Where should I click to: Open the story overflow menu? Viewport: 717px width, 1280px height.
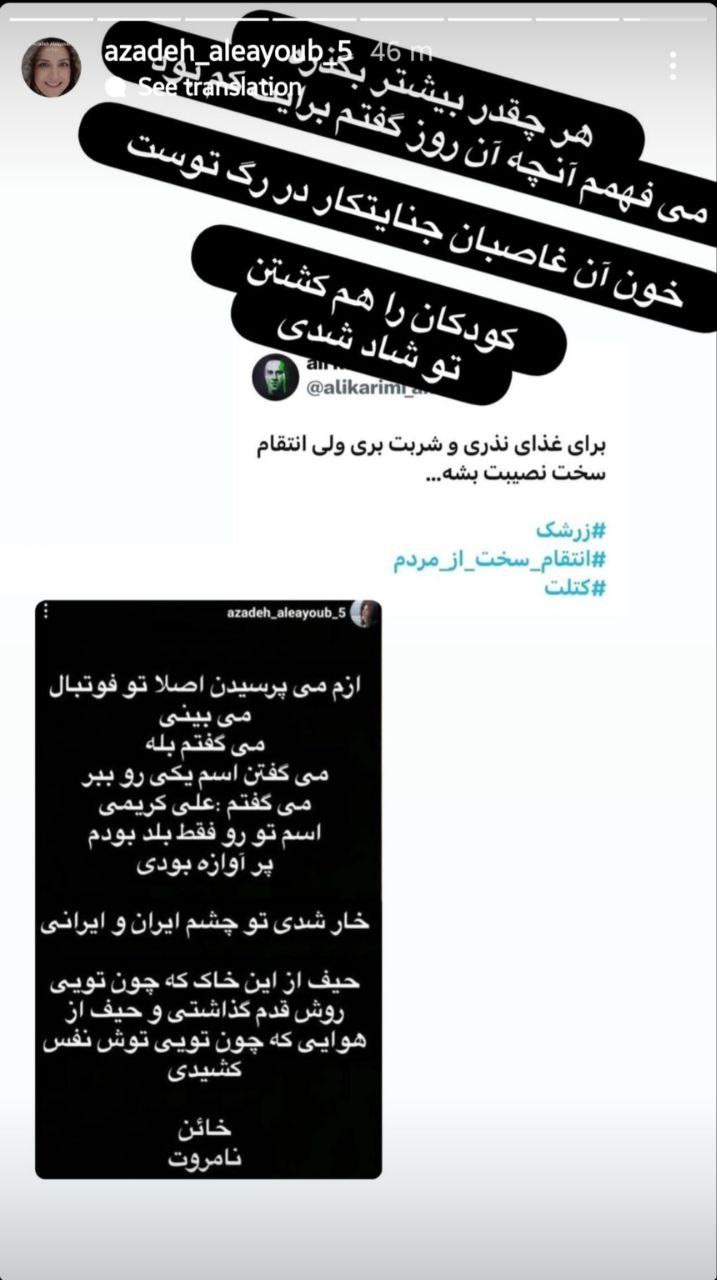coord(672,66)
